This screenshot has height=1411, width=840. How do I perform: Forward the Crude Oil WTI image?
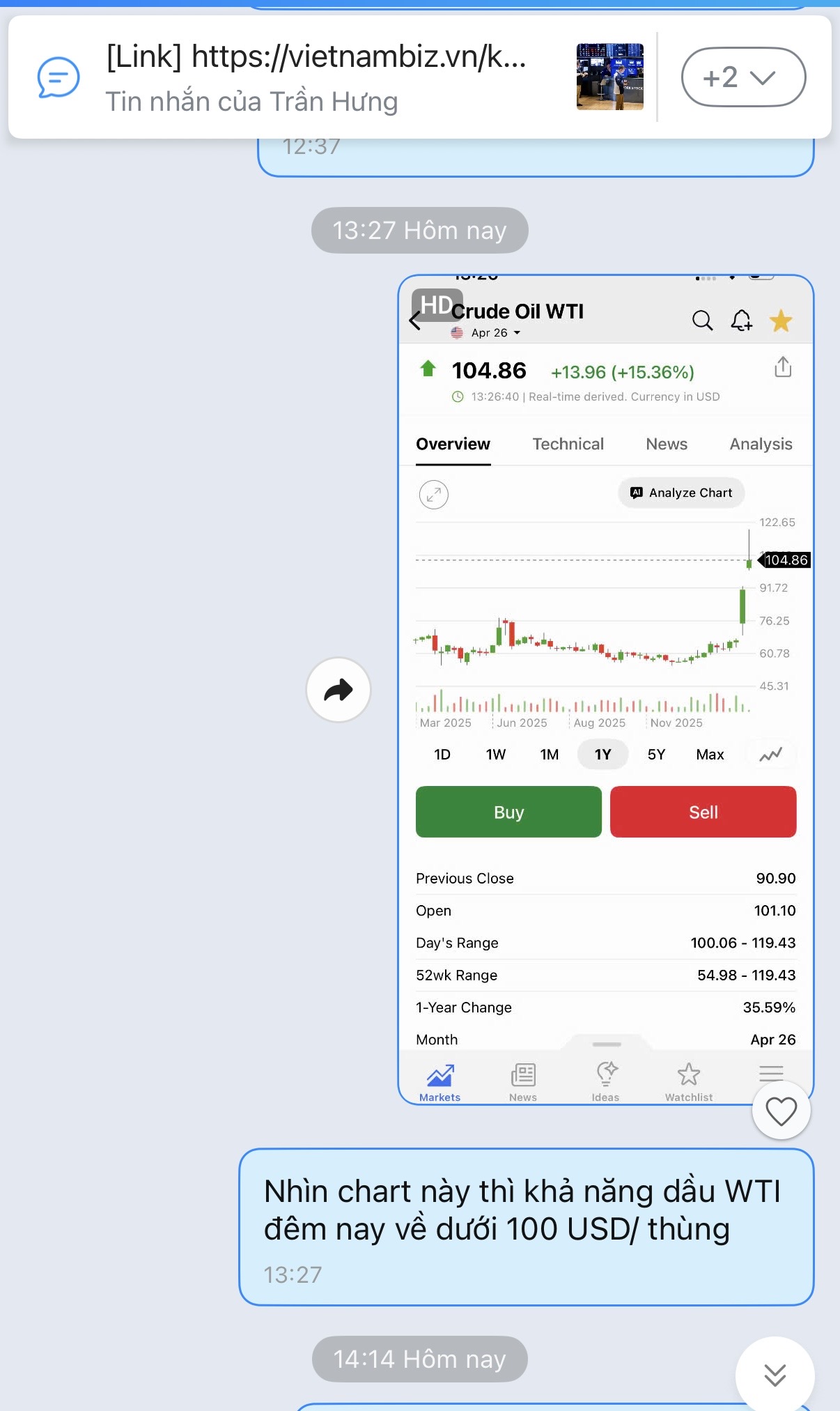(339, 690)
